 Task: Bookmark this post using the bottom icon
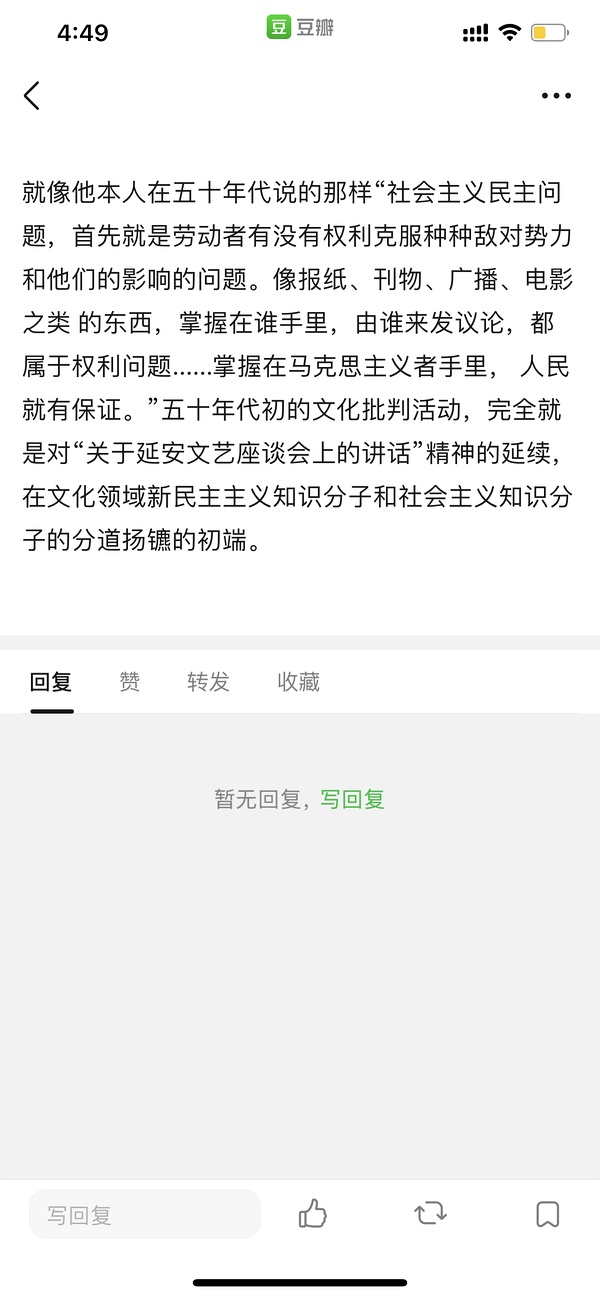(547, 1214)
